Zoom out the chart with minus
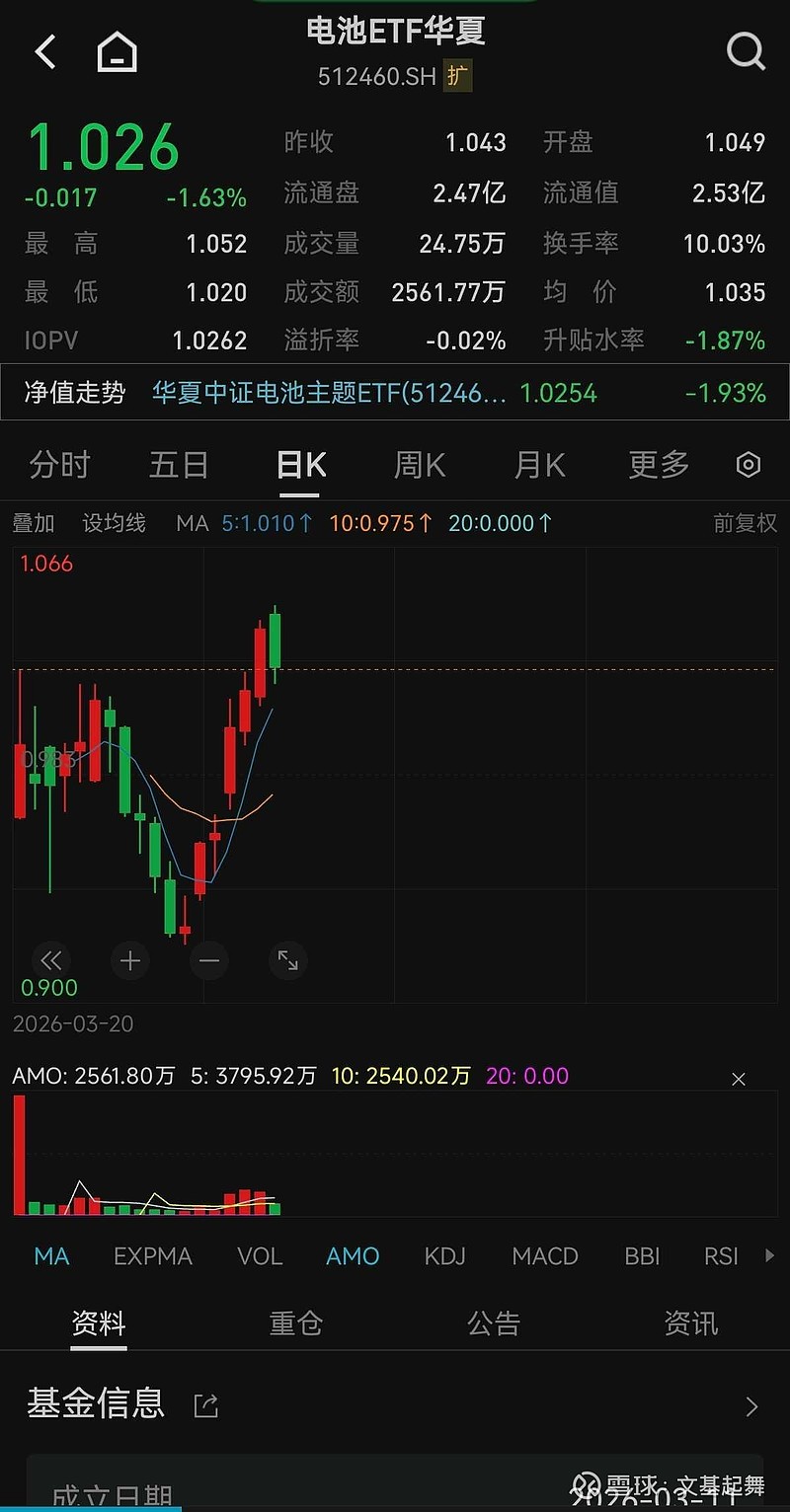The width and height of the screenshot is (790, 1512). [x=209, y=960]
